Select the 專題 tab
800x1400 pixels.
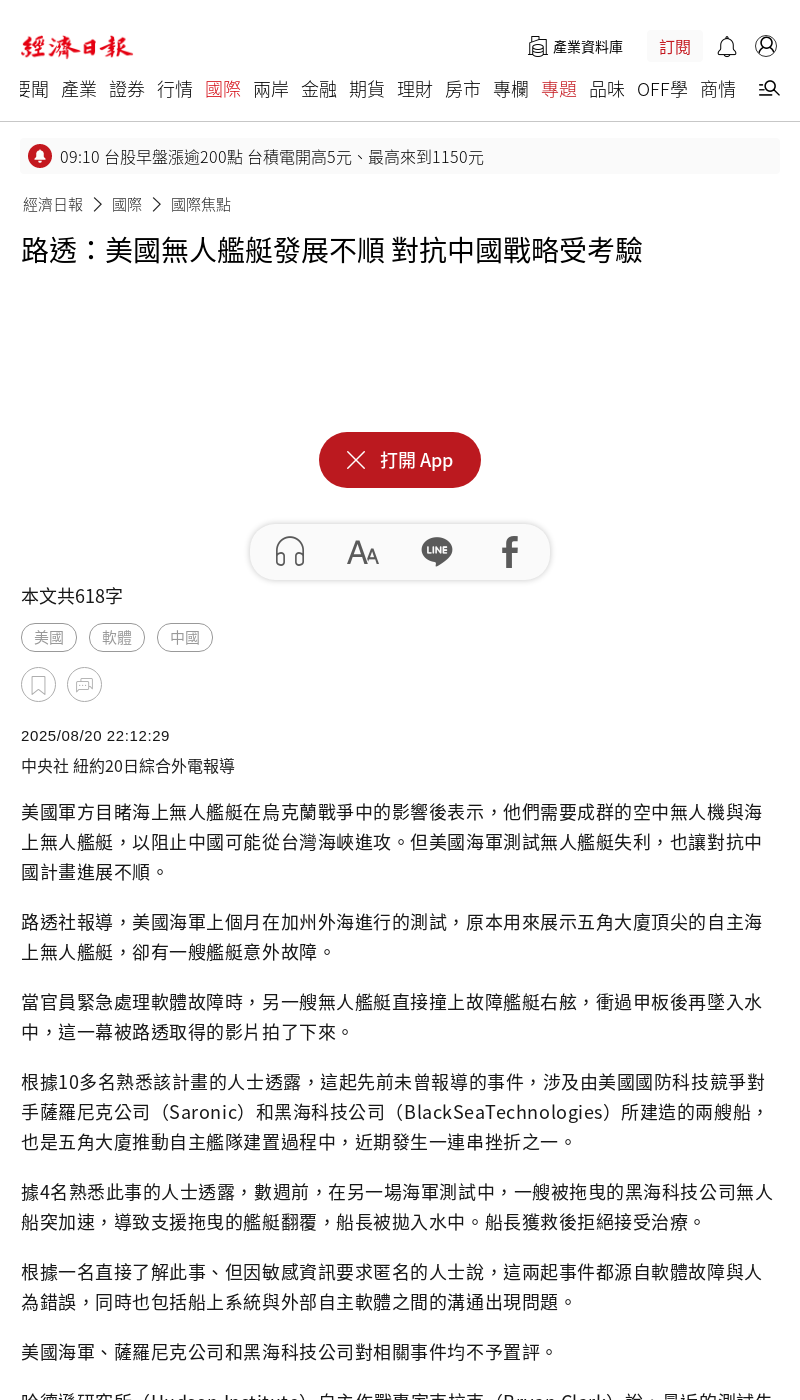click(559, 89)
